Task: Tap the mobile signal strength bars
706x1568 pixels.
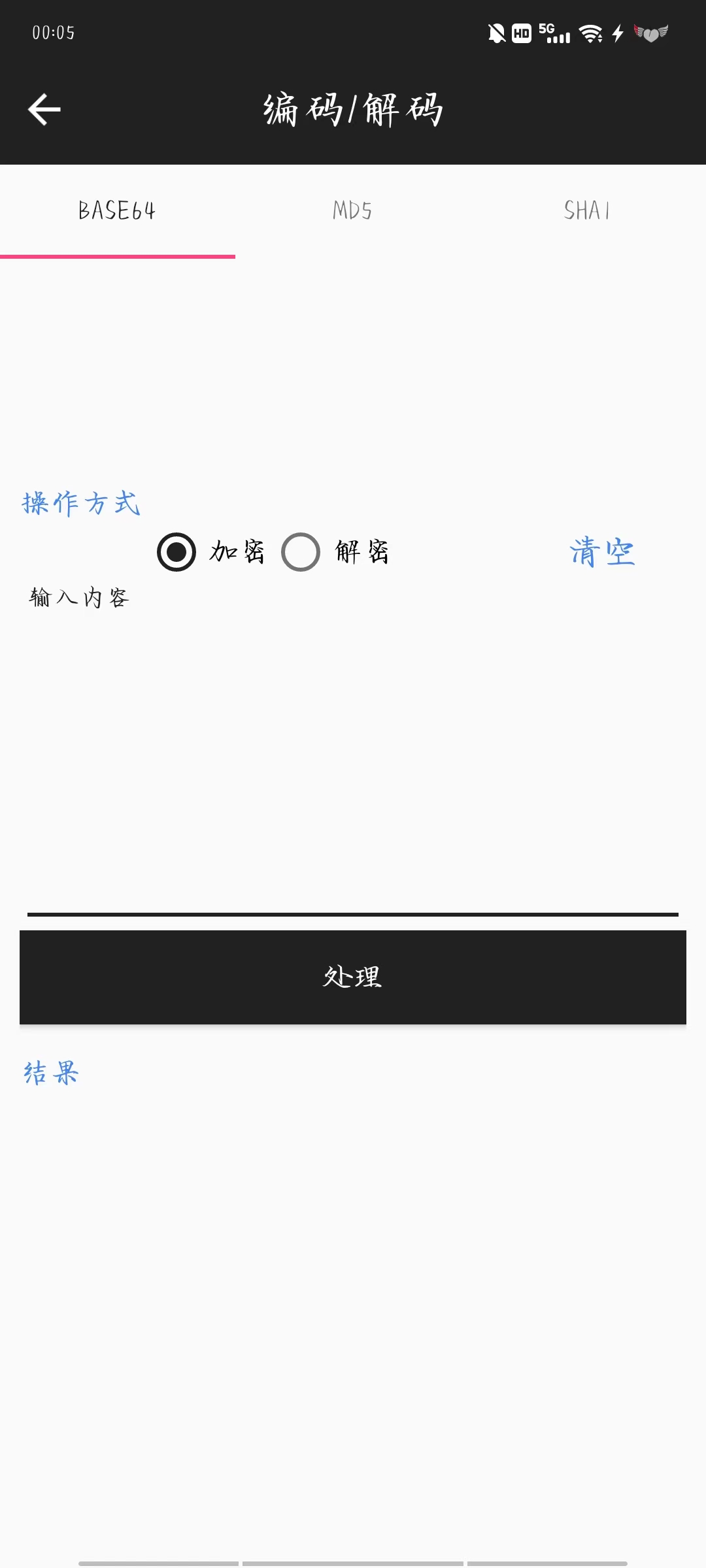Action: coord(559,36)
